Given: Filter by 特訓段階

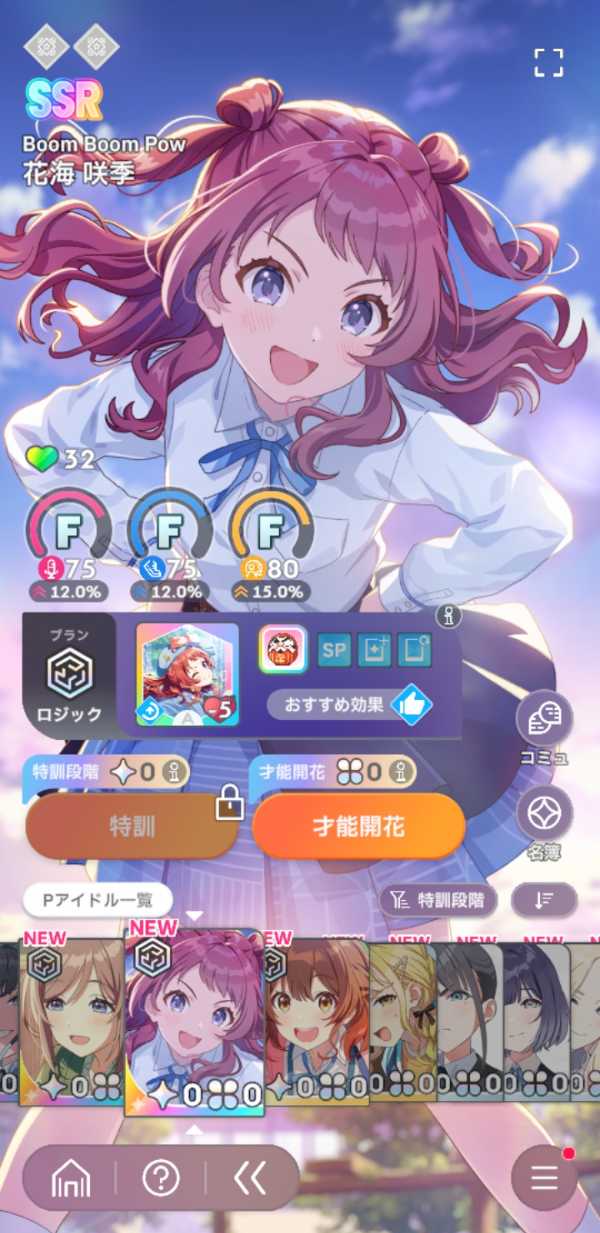Looking at the screenshot, I should coord(438,900).
